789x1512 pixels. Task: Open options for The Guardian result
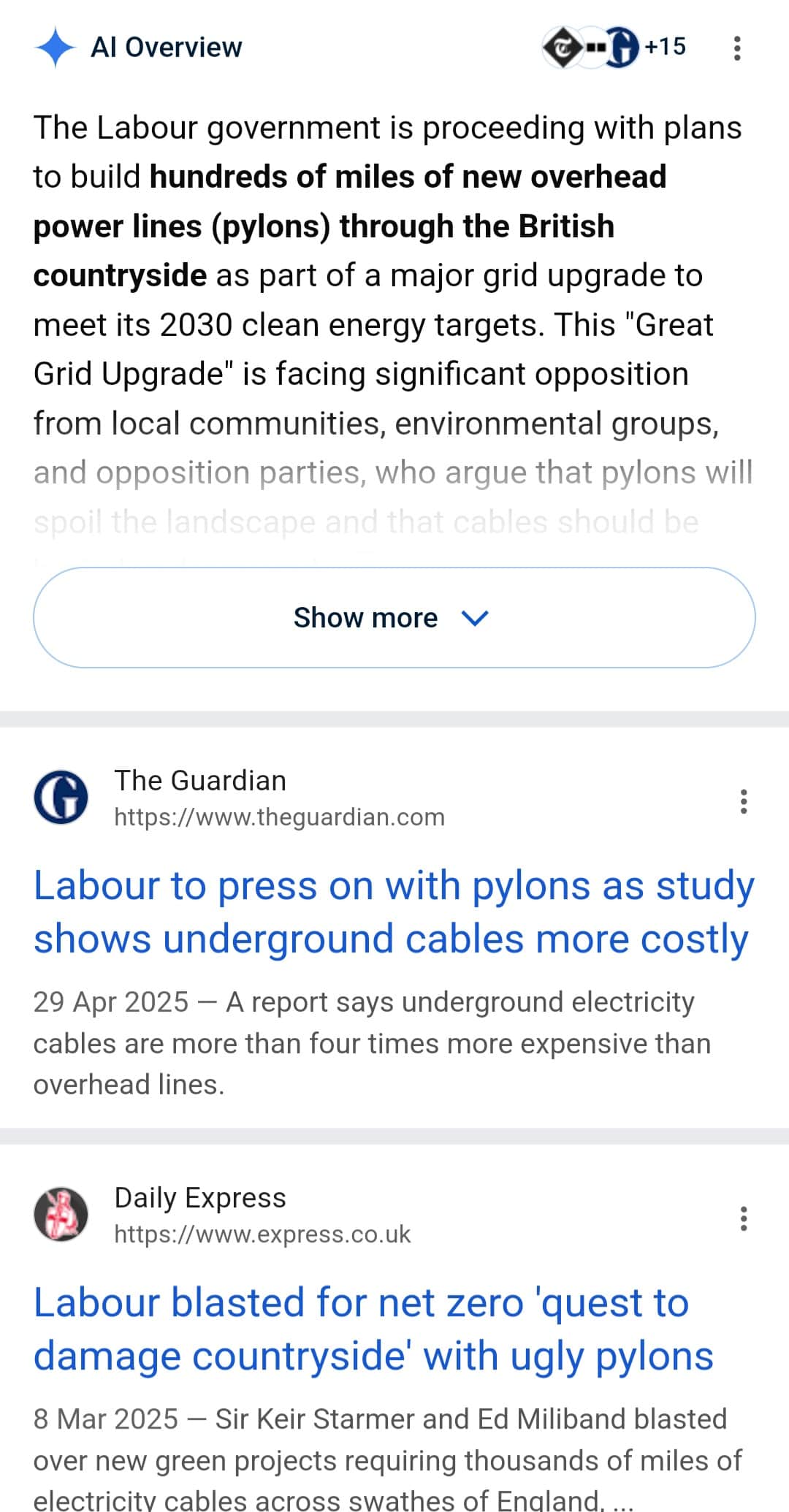tap(743, 801)
